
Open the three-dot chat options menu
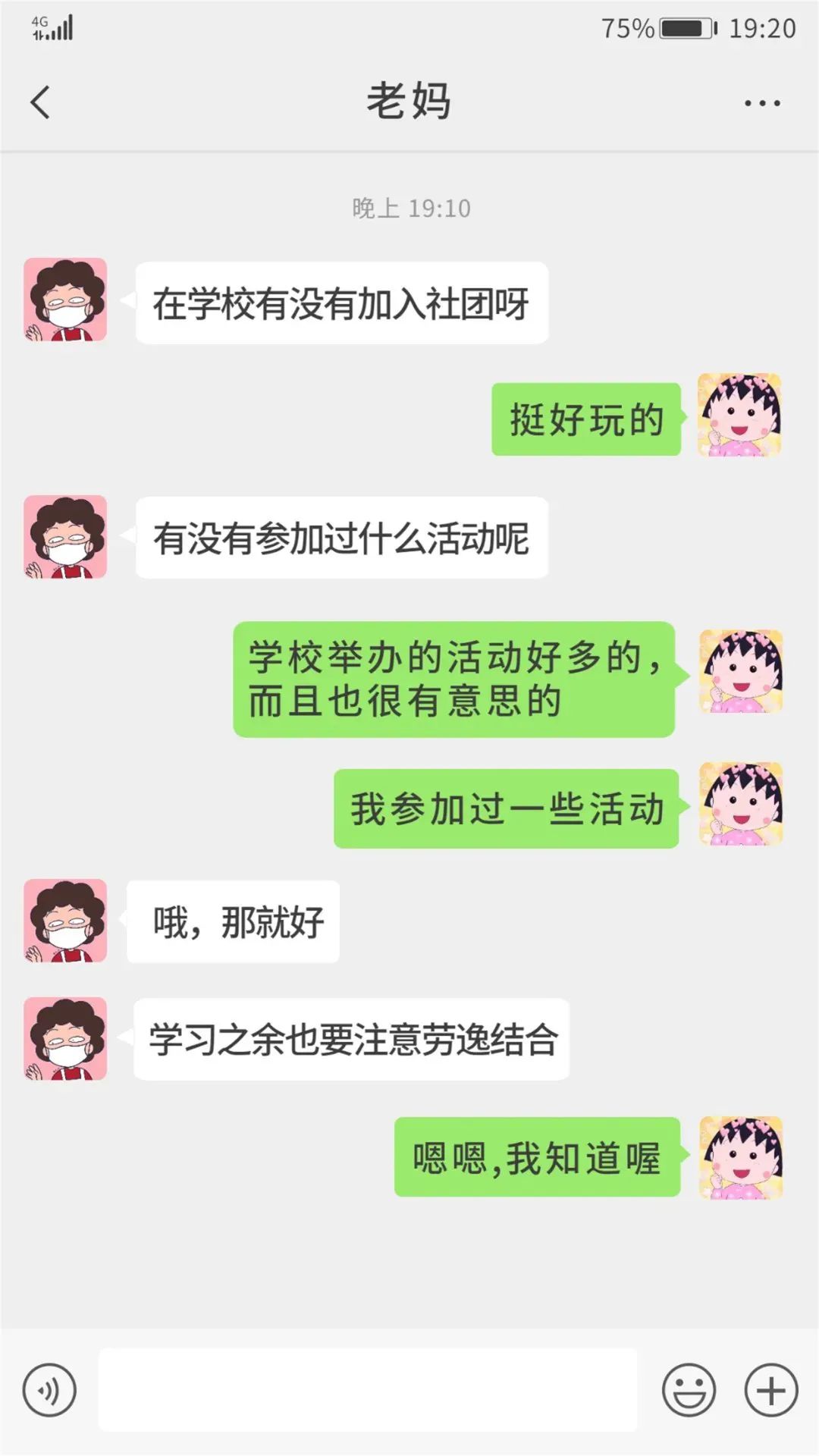(761, 103)
